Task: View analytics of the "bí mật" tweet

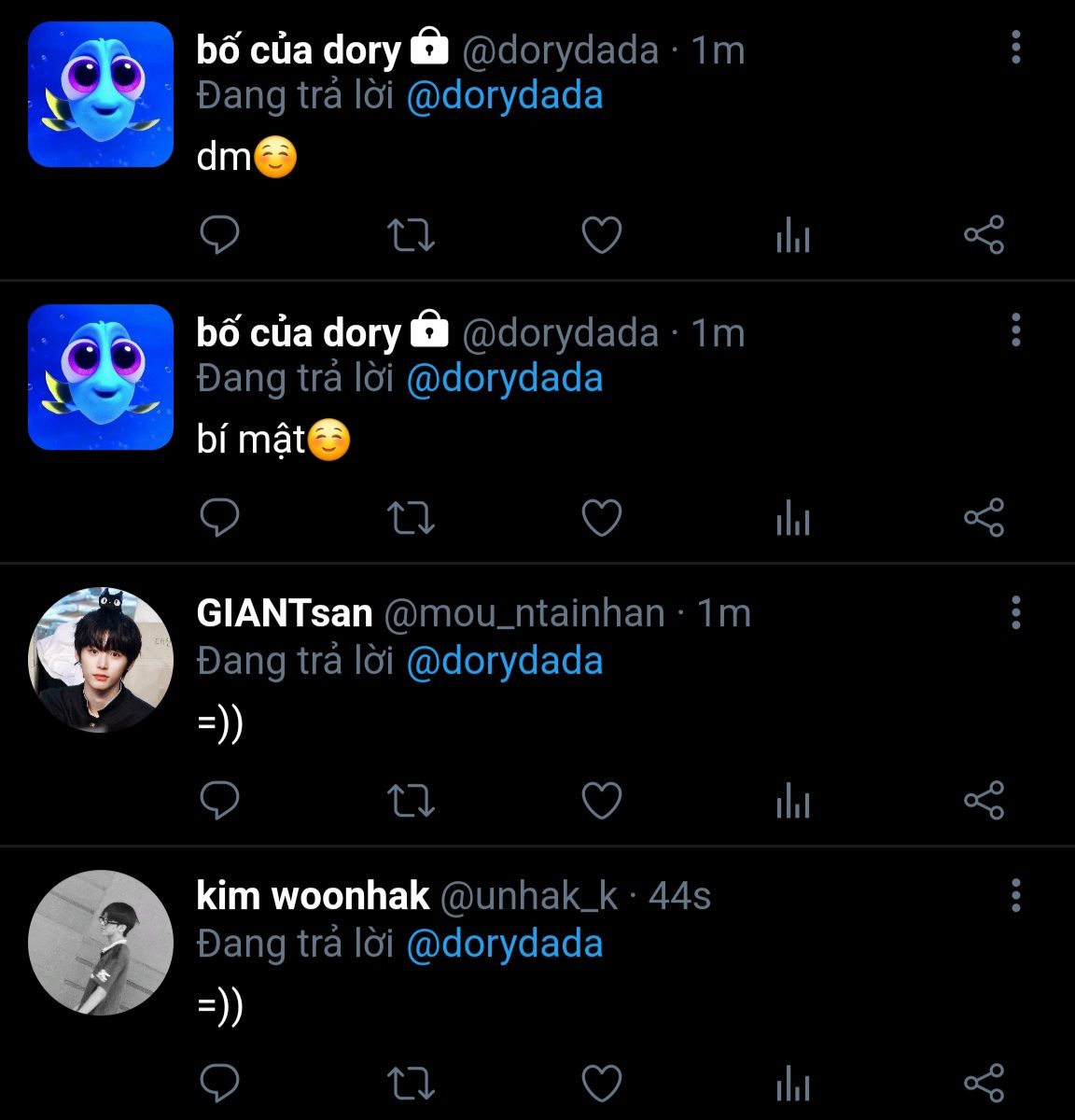Action: coord(792,517)
